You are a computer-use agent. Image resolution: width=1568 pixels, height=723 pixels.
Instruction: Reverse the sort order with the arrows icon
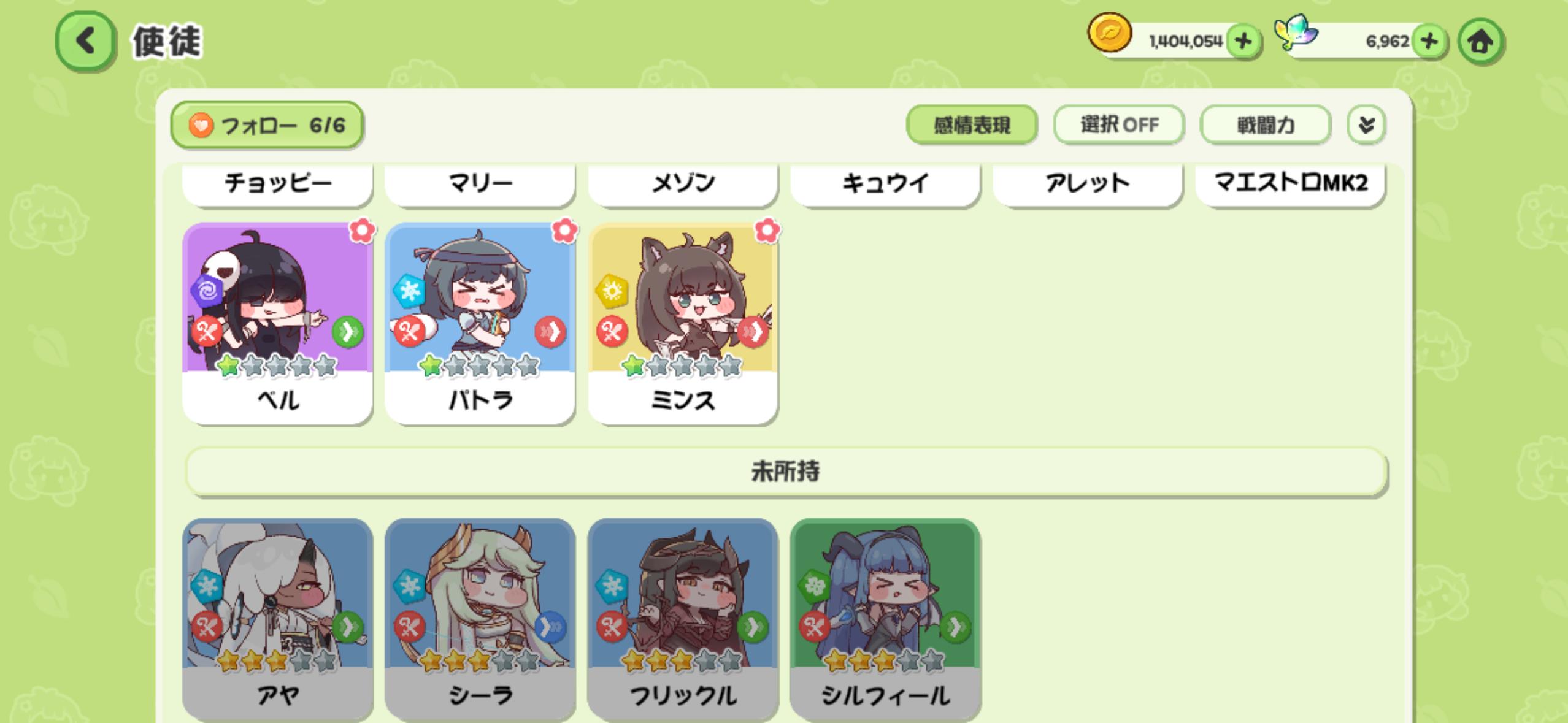(x=1366, y=125)
